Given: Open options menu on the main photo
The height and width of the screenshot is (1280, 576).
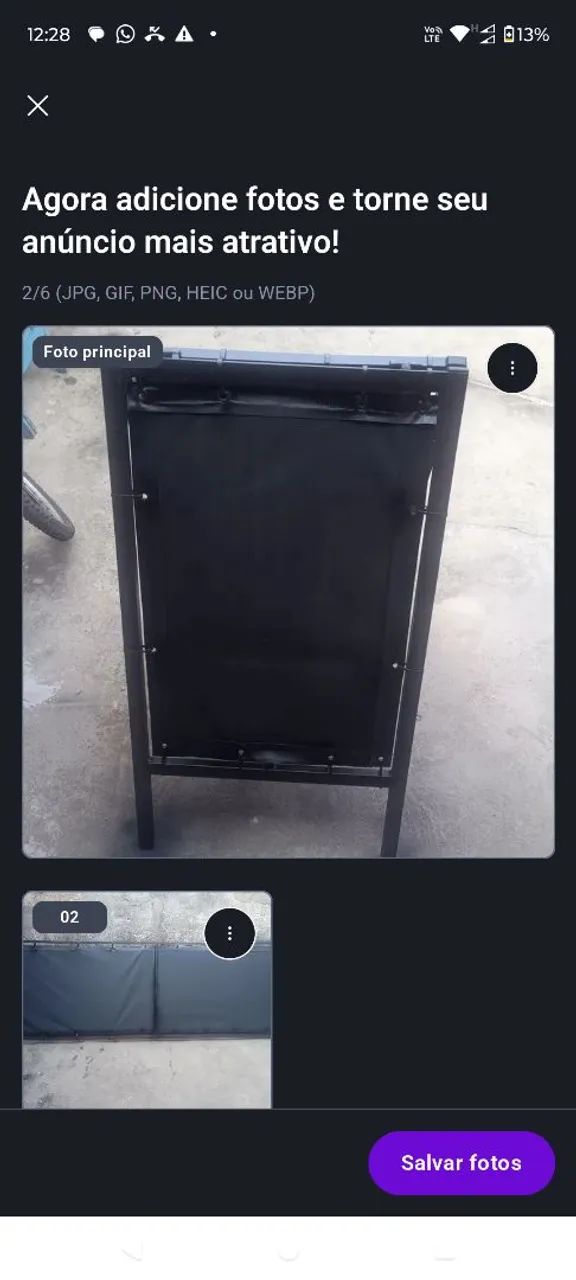Looking at the screenshot, I should 512,368.
